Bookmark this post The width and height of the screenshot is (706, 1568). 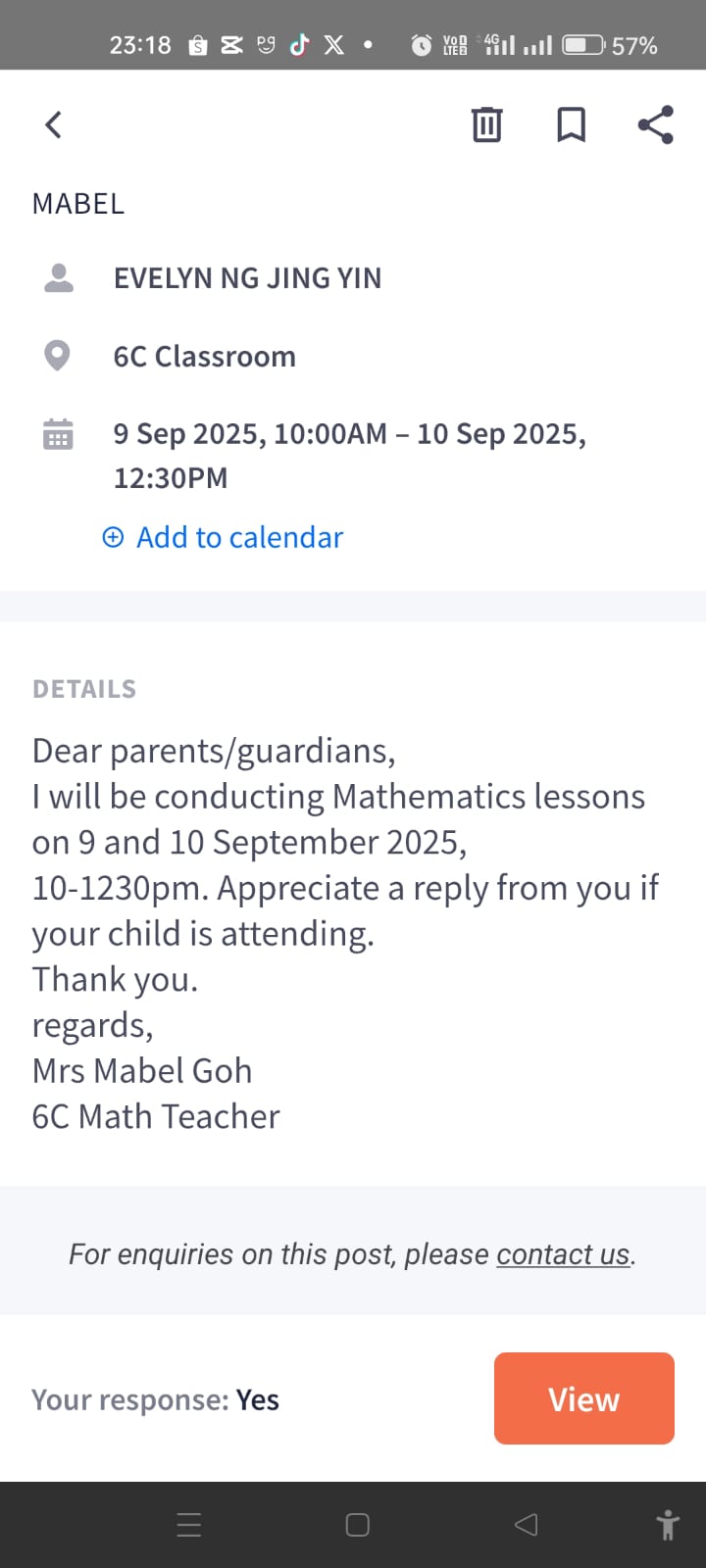pos(571,124)
